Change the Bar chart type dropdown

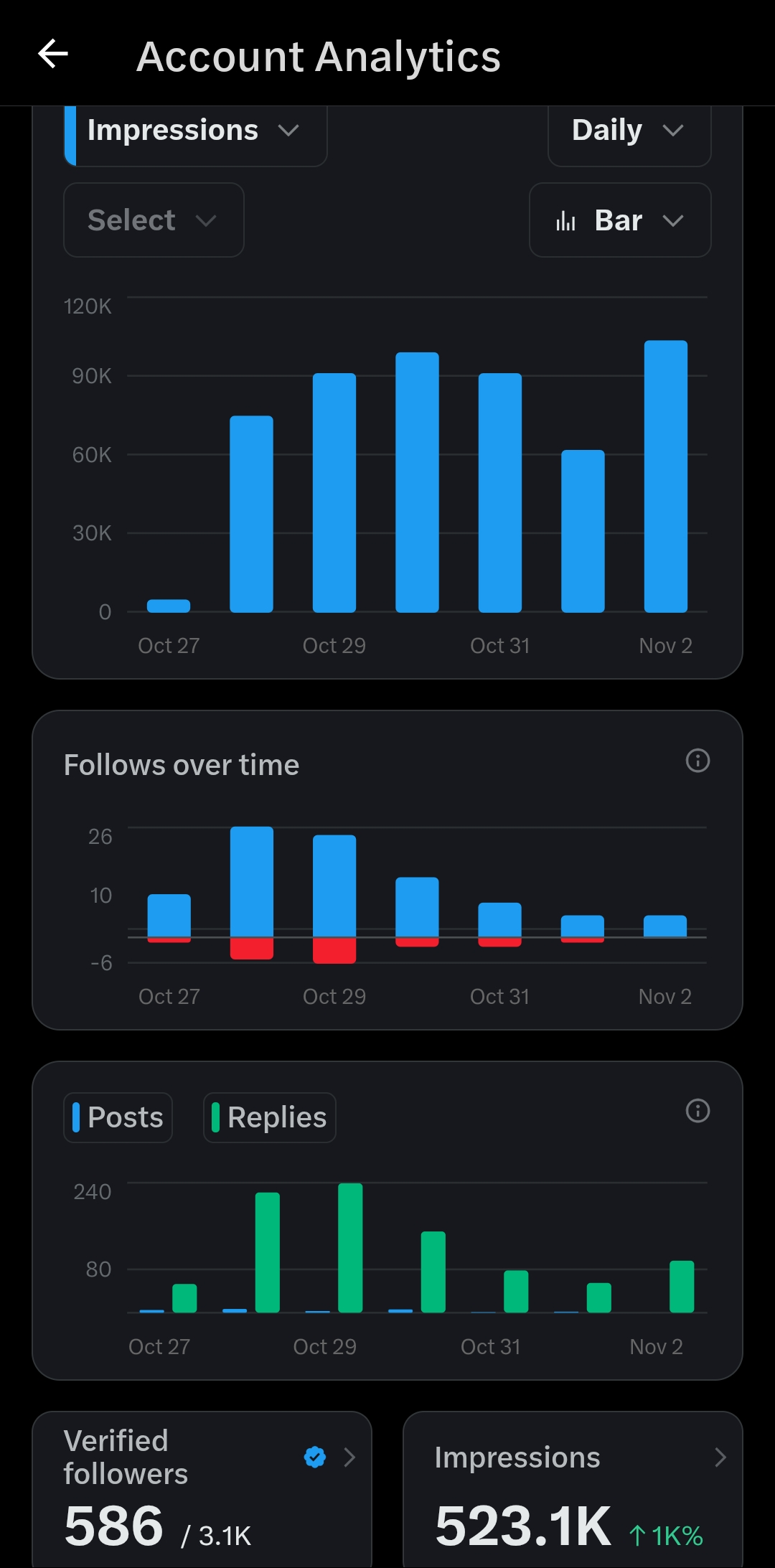(x=620, y=220)
